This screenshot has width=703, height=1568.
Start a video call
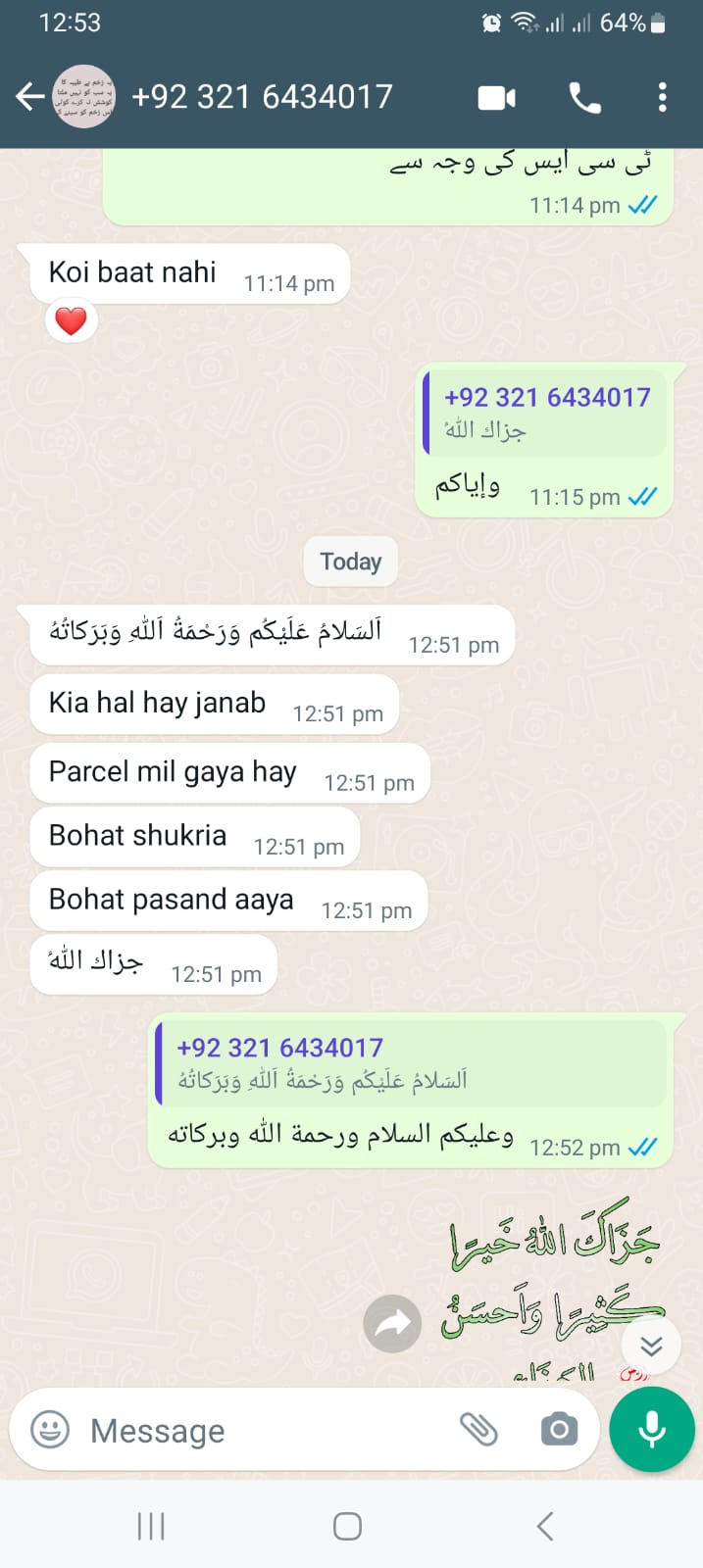[497, 97]
